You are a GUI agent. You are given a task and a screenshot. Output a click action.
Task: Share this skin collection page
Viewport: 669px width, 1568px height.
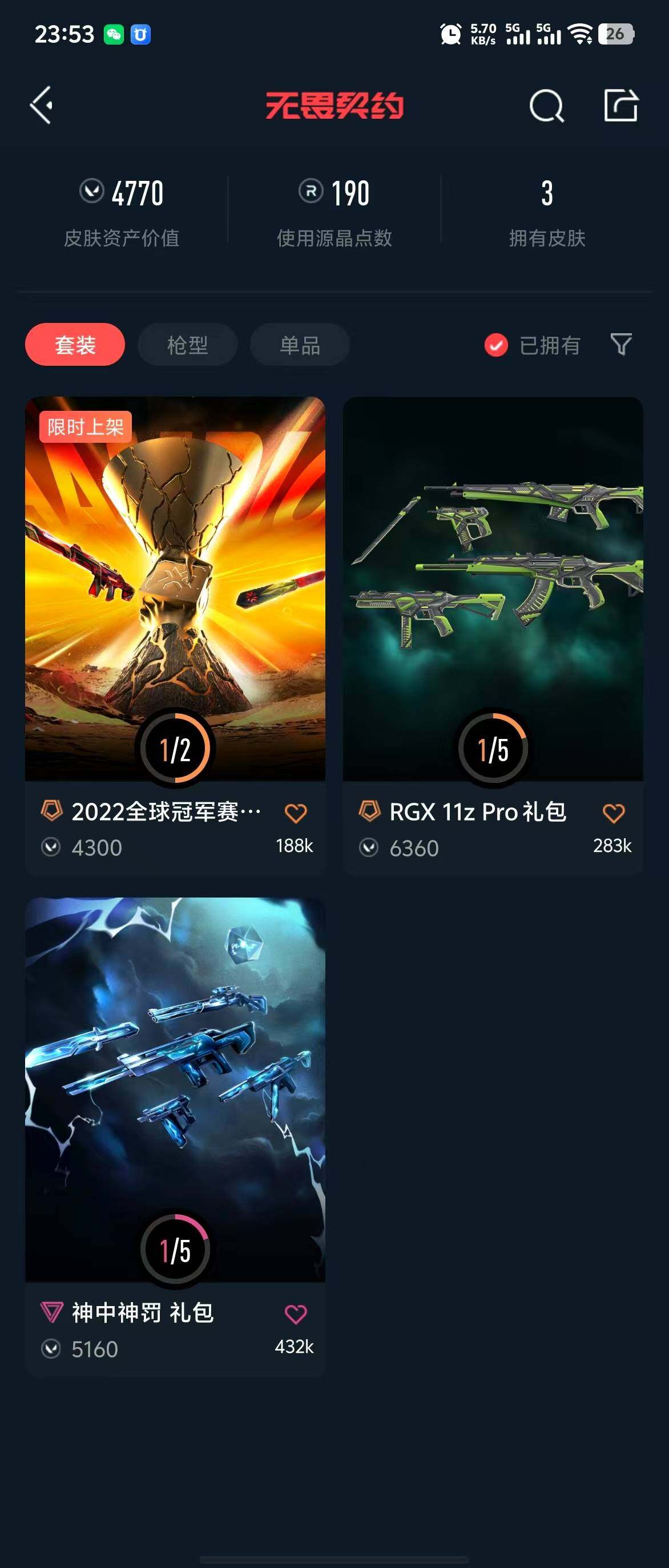[620, 106]
